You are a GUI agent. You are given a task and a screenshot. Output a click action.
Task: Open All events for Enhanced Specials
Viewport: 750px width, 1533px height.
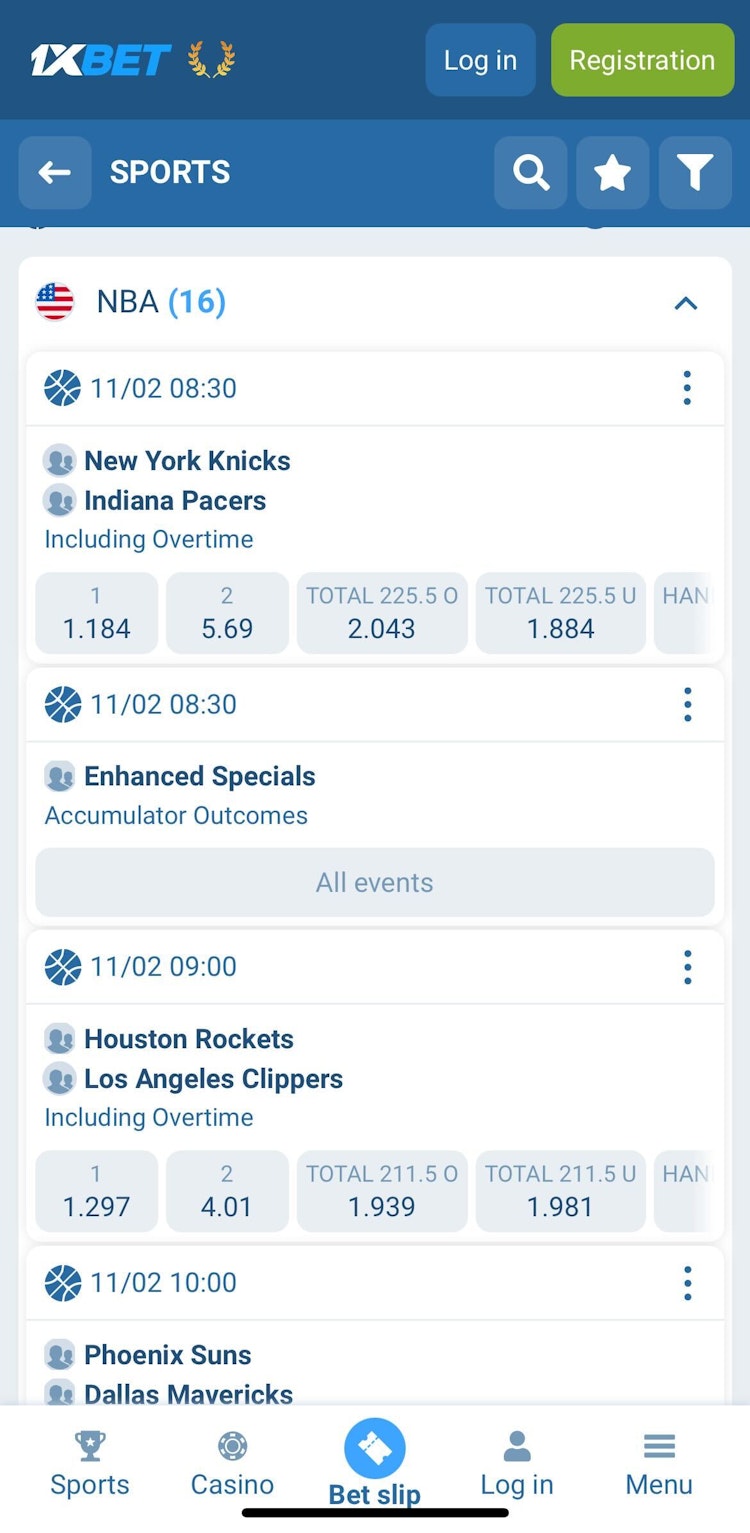click(x=374, y=883)
